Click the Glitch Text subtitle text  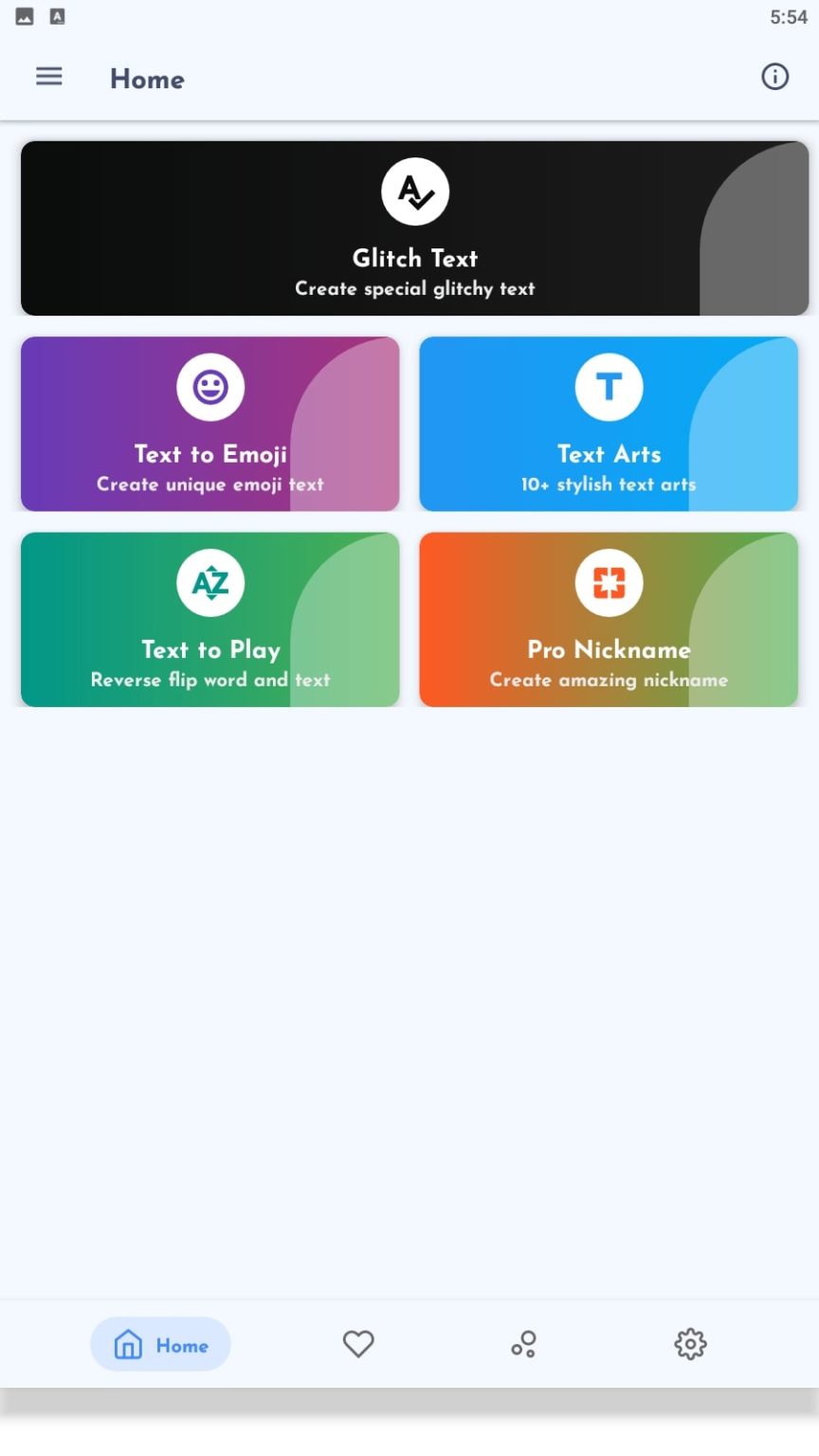414,288
